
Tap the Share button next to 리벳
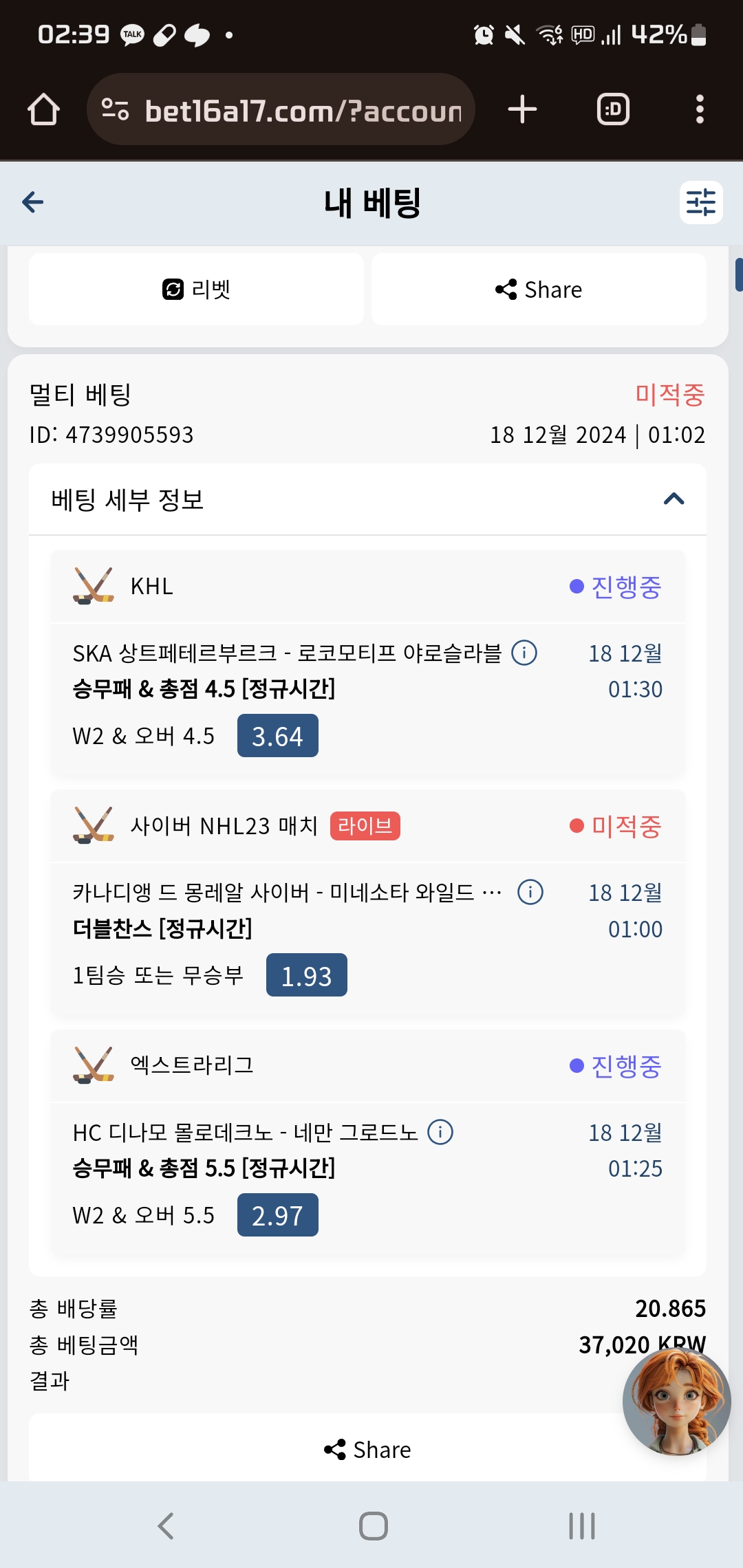click(x=539, y=290)
